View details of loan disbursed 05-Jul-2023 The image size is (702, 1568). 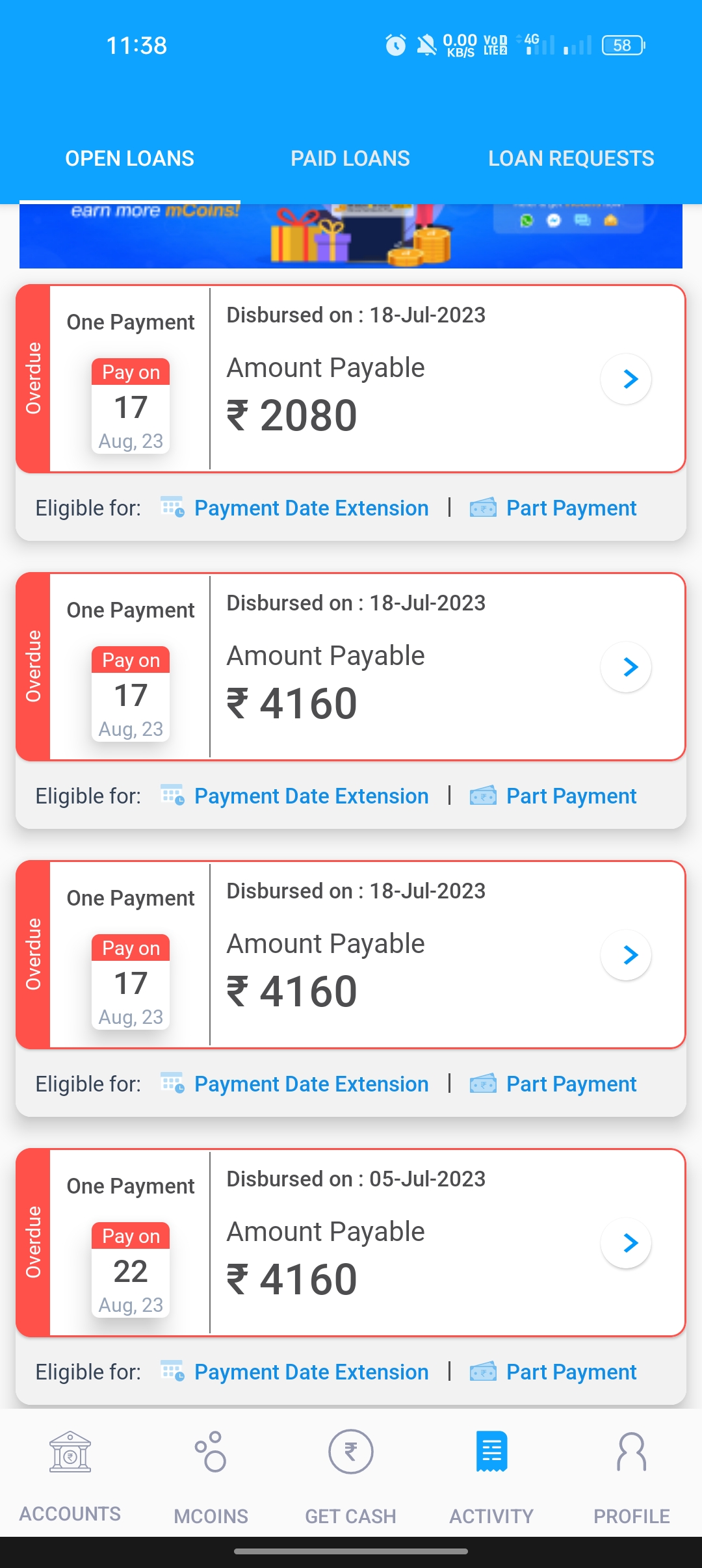click(x=627, y=1243)
